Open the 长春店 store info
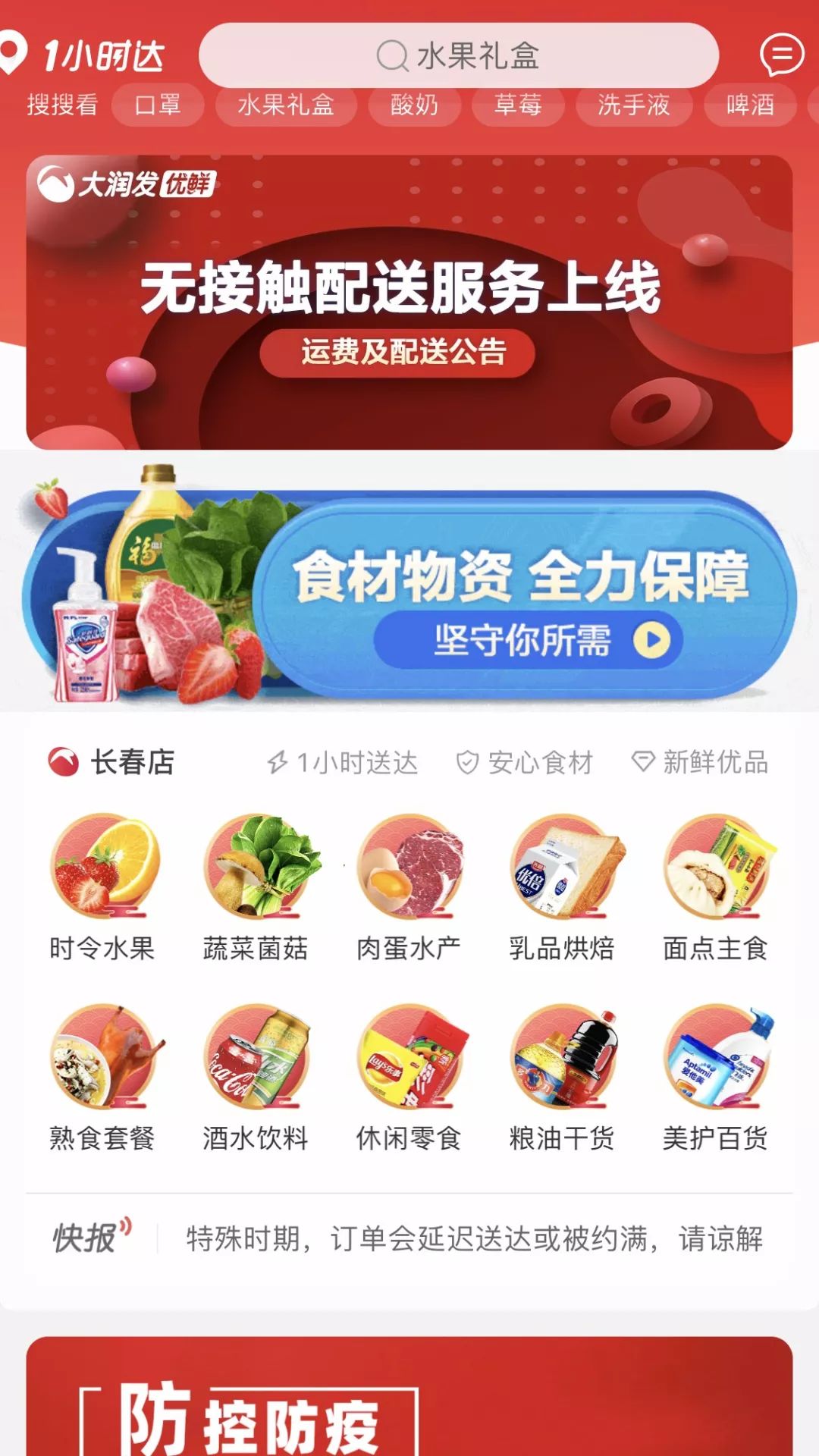The width and height of the screenshot is (819, 1456). [114, 764]
